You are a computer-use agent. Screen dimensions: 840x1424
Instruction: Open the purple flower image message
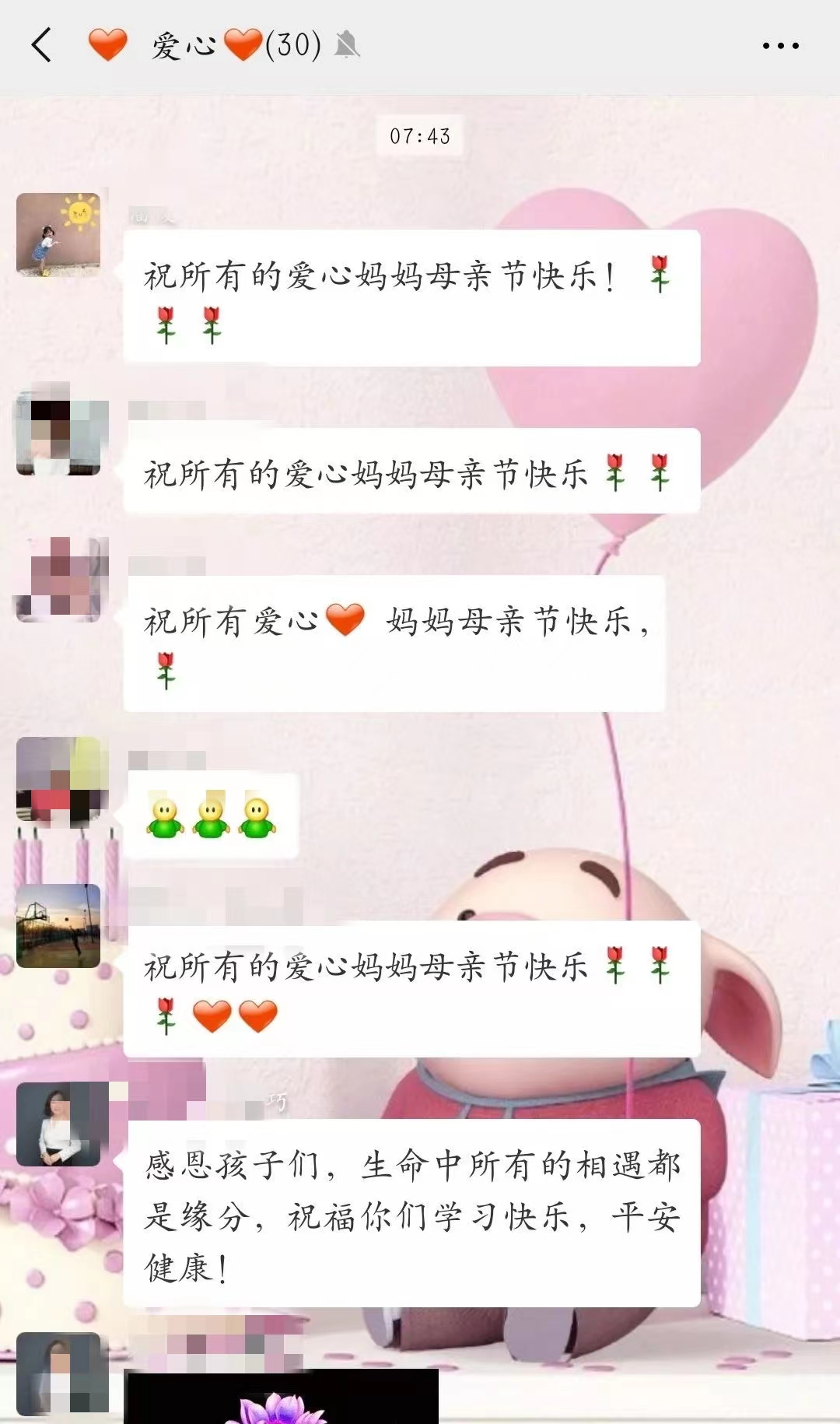(x=282, y=1398)
